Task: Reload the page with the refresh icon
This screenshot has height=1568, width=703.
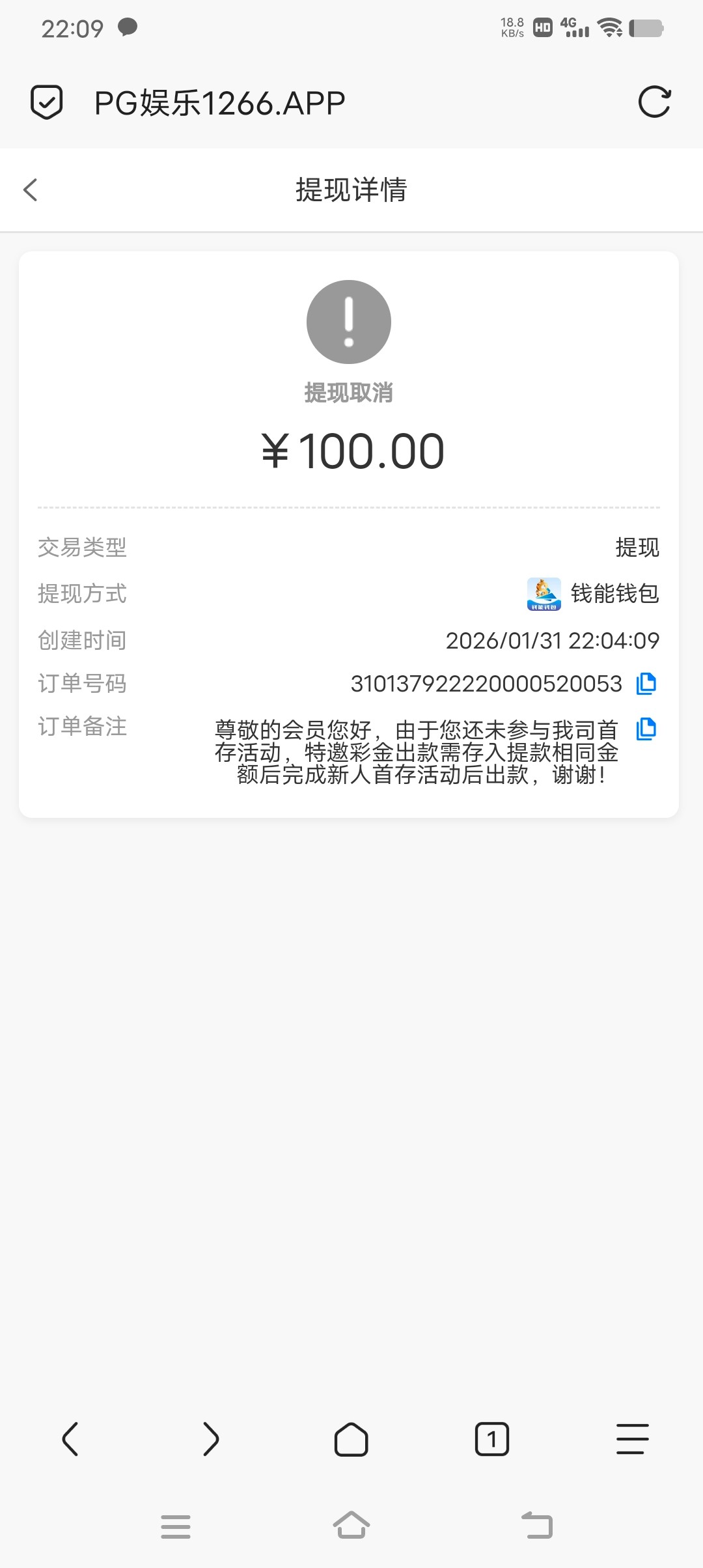Action: tap(654, 102)
